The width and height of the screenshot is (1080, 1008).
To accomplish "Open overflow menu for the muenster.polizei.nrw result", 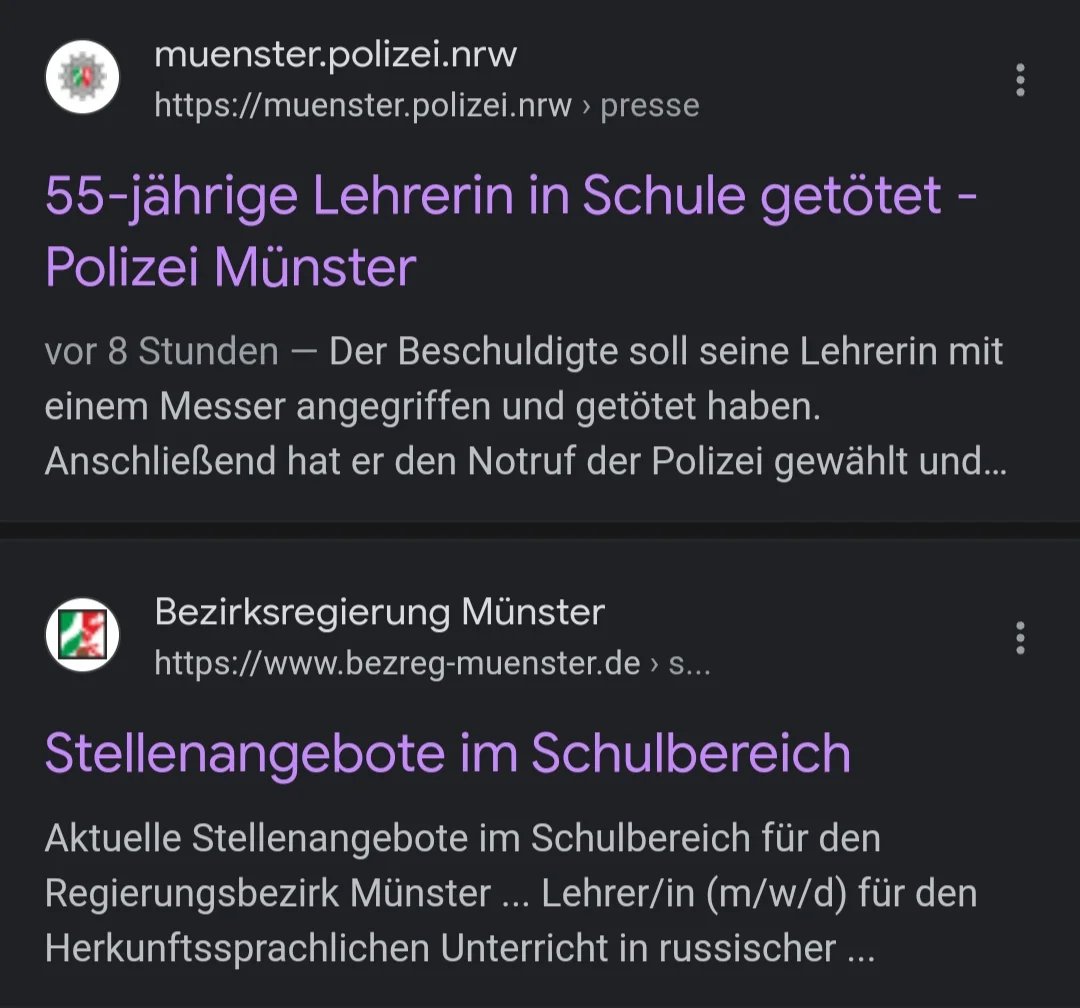I will pyautogui.click(x=1020, y=80).
